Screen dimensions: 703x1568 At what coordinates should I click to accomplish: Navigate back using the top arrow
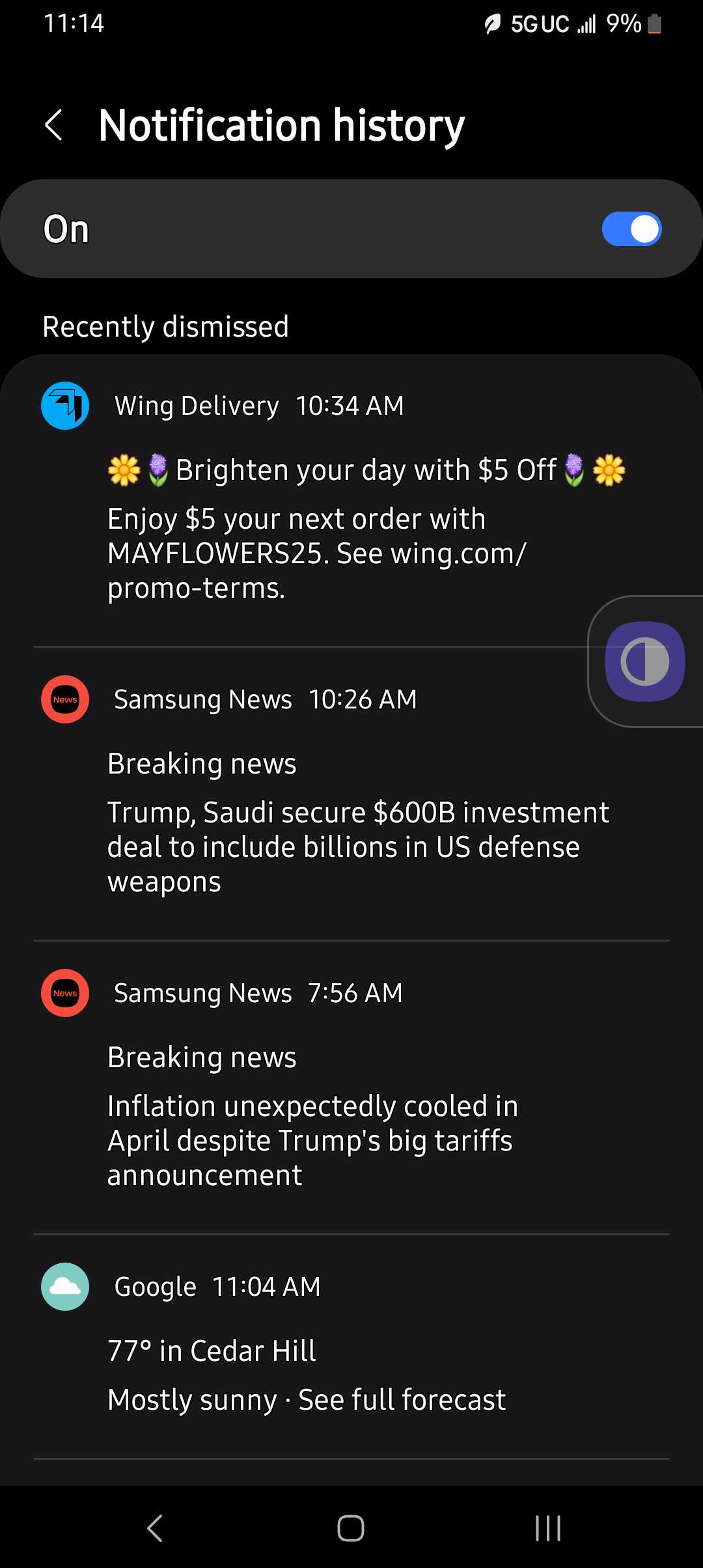55,125
